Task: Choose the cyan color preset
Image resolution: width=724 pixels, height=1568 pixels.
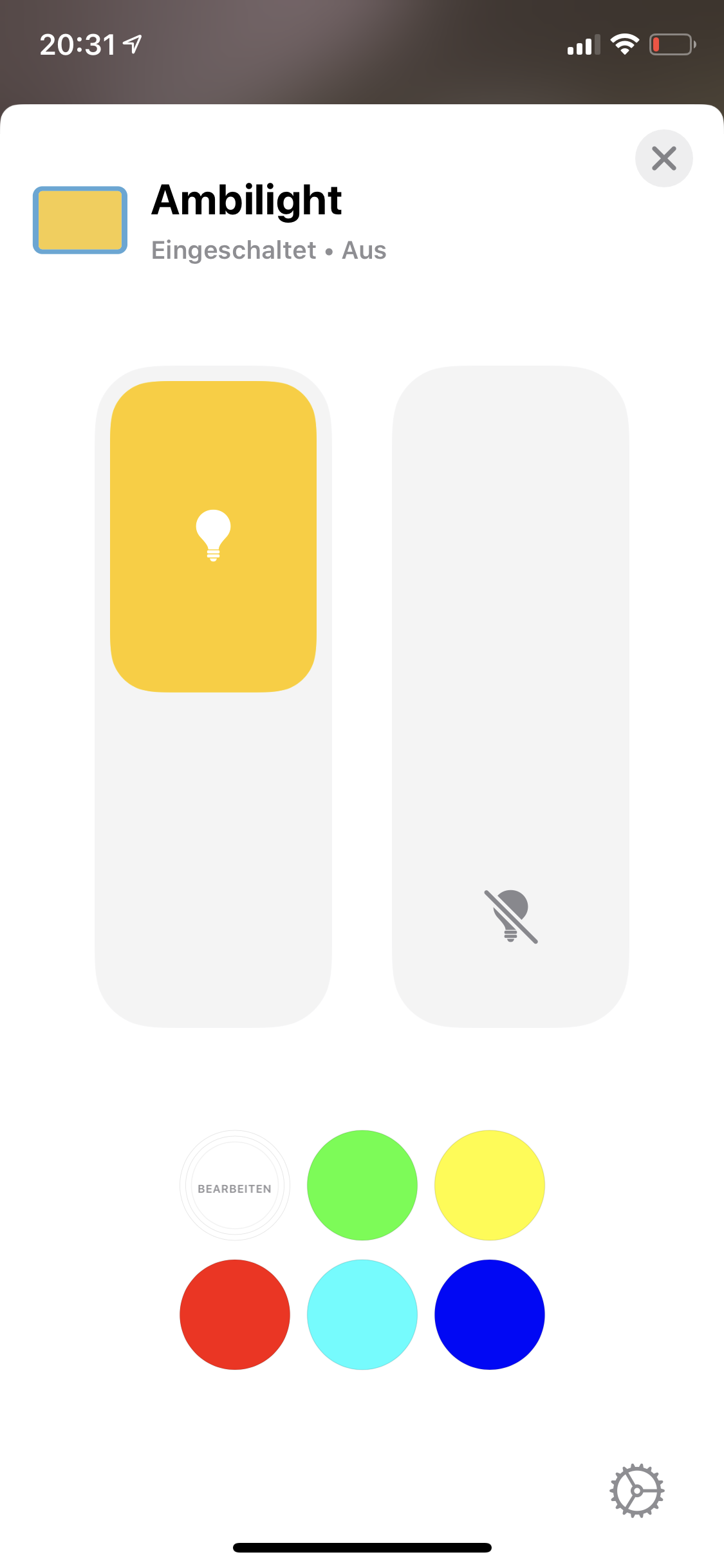Action: point(362,1314)
